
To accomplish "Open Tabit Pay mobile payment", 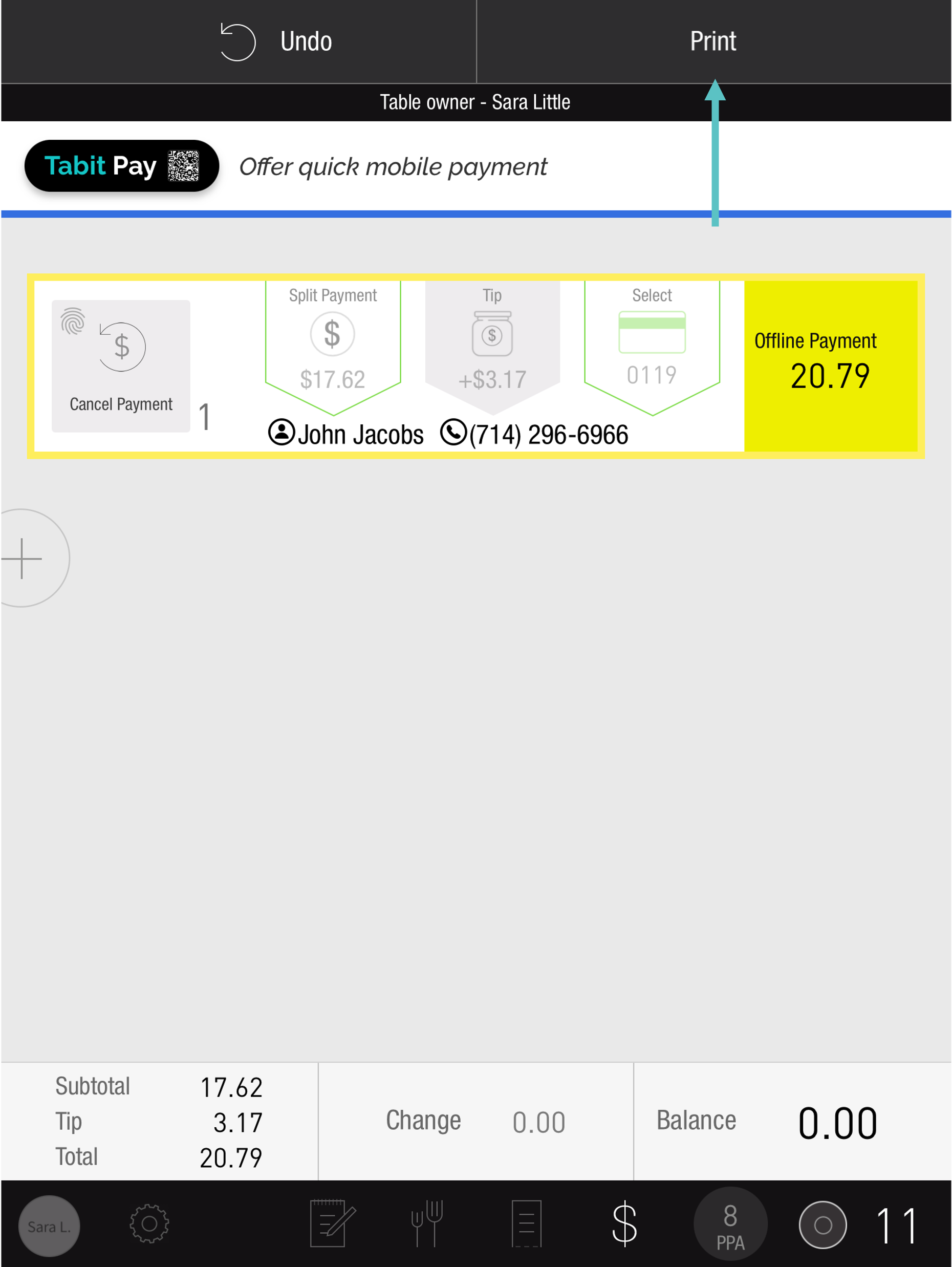I will [121, 166].
